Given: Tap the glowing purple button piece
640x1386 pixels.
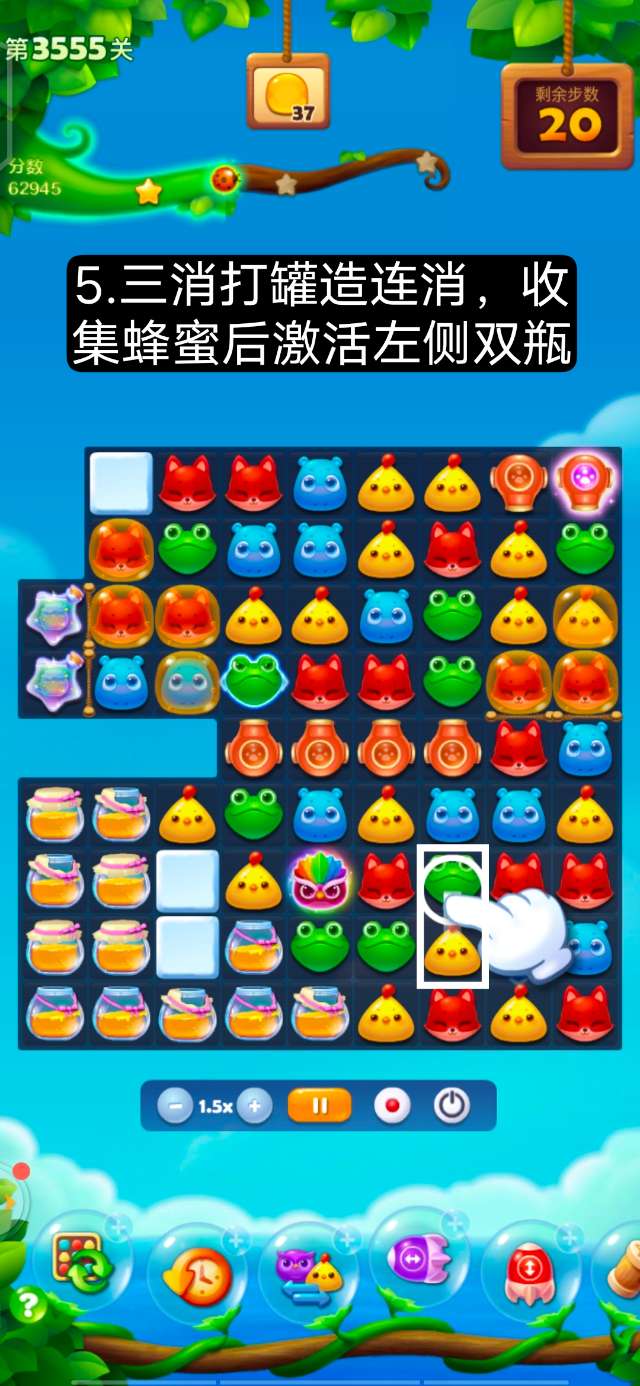Looking at the screenshot, I should click(585, 479).
